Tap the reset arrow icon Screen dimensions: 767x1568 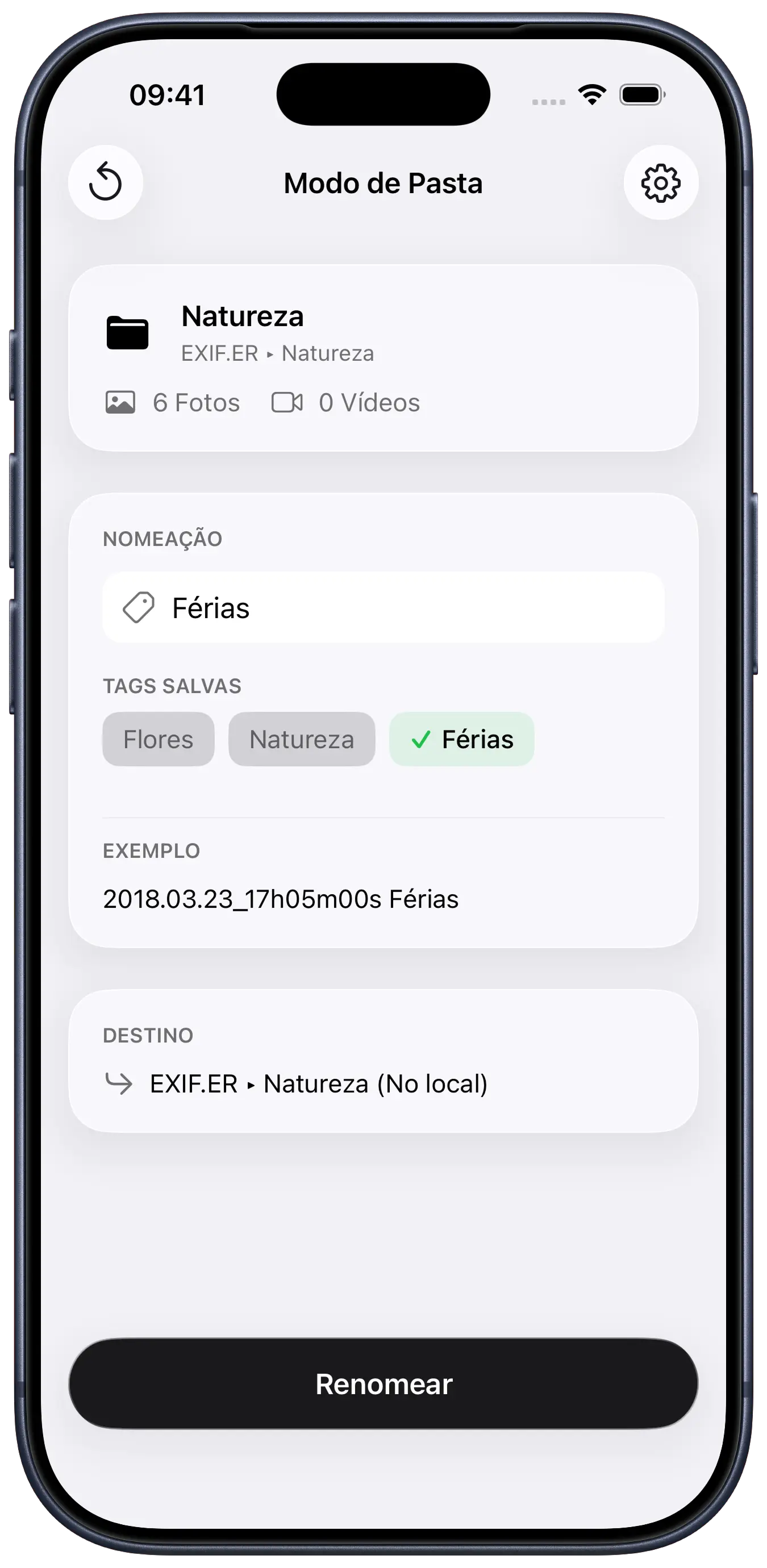tap(105, 182)
